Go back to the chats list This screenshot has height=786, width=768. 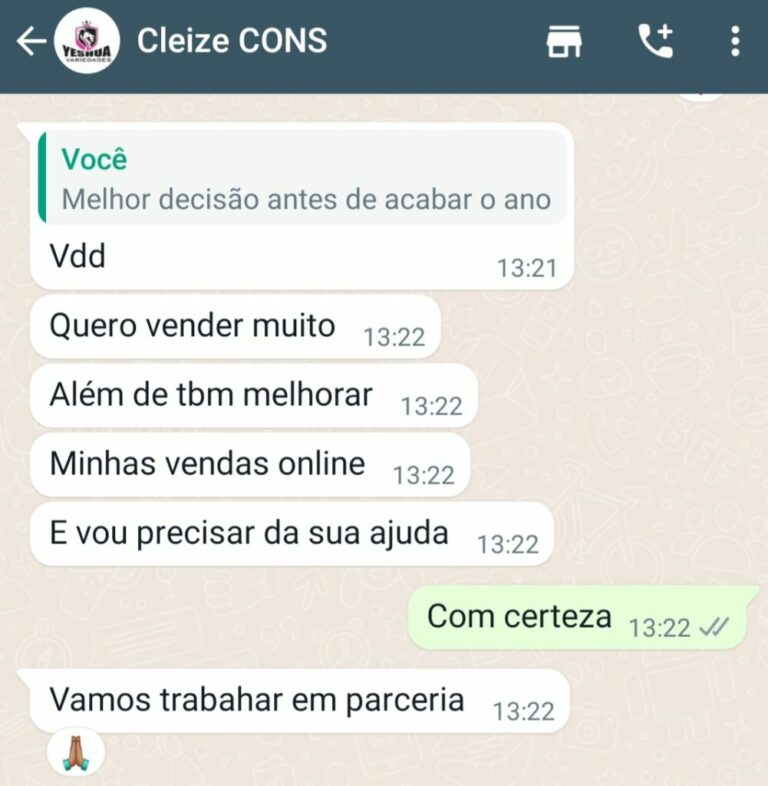31,41
